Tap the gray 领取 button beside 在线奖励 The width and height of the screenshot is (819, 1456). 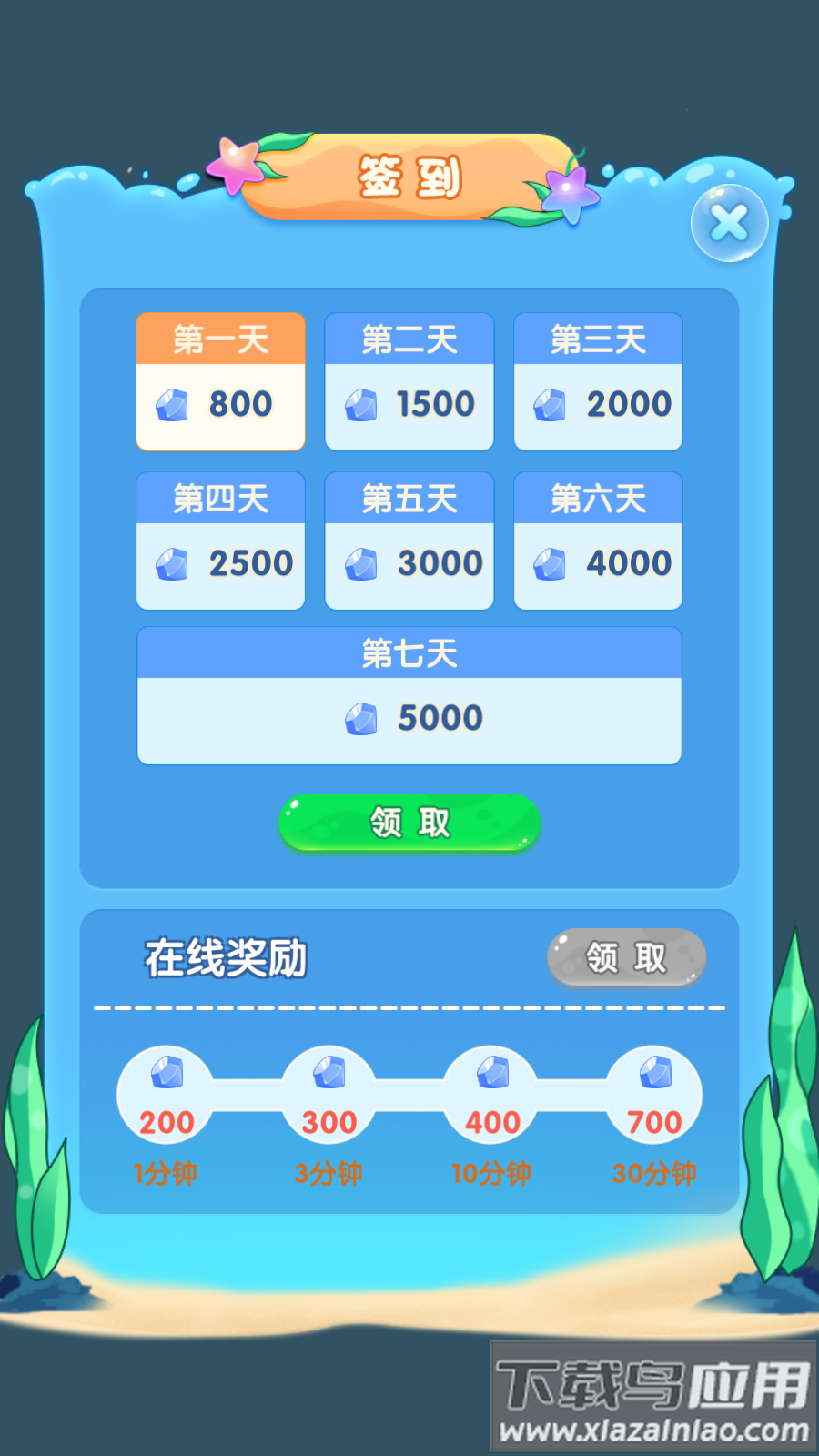point(626,956)
